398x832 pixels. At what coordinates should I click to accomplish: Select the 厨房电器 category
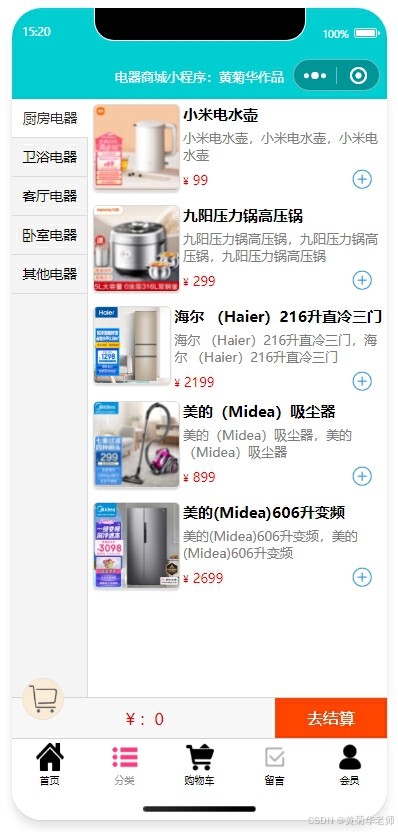click(x=50, y=118)
